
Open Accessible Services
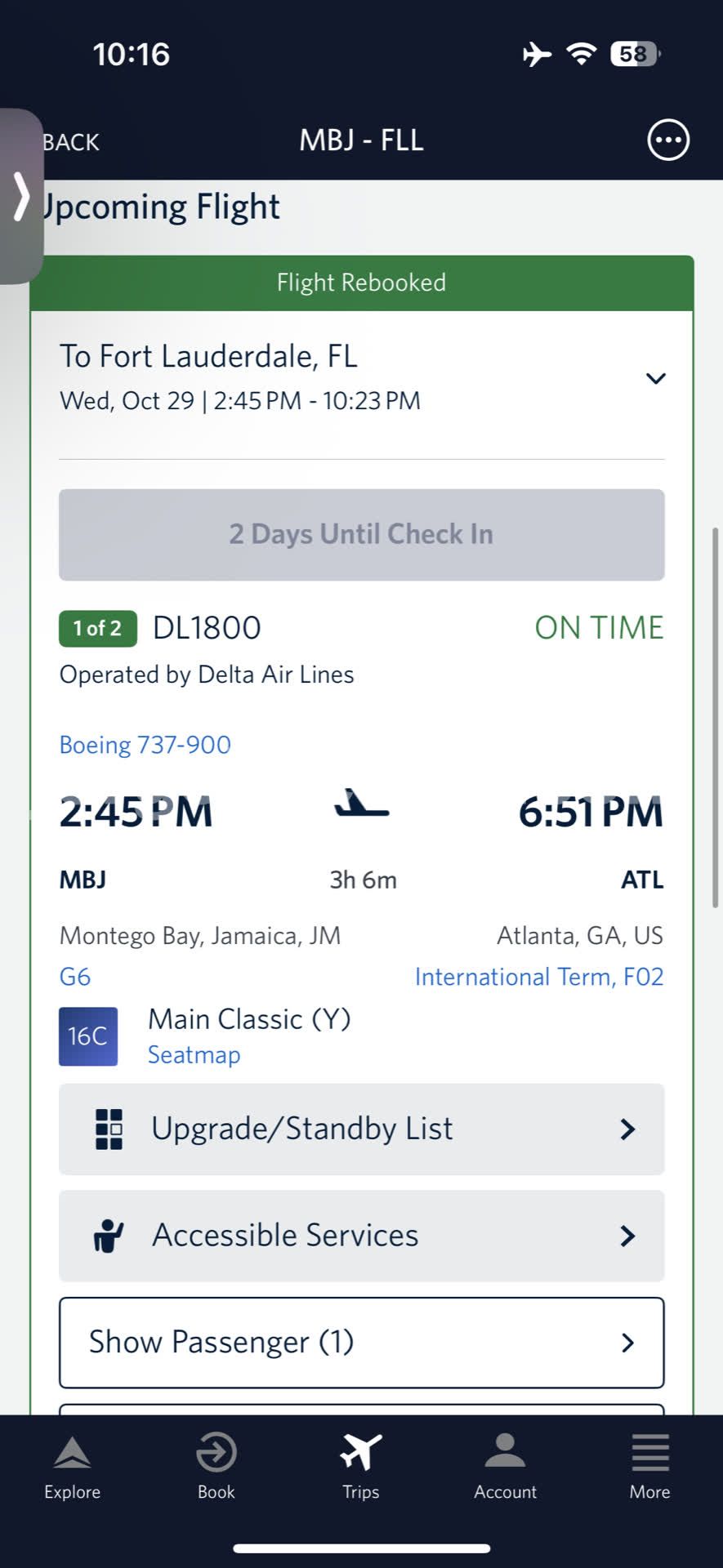[361, 1236]
